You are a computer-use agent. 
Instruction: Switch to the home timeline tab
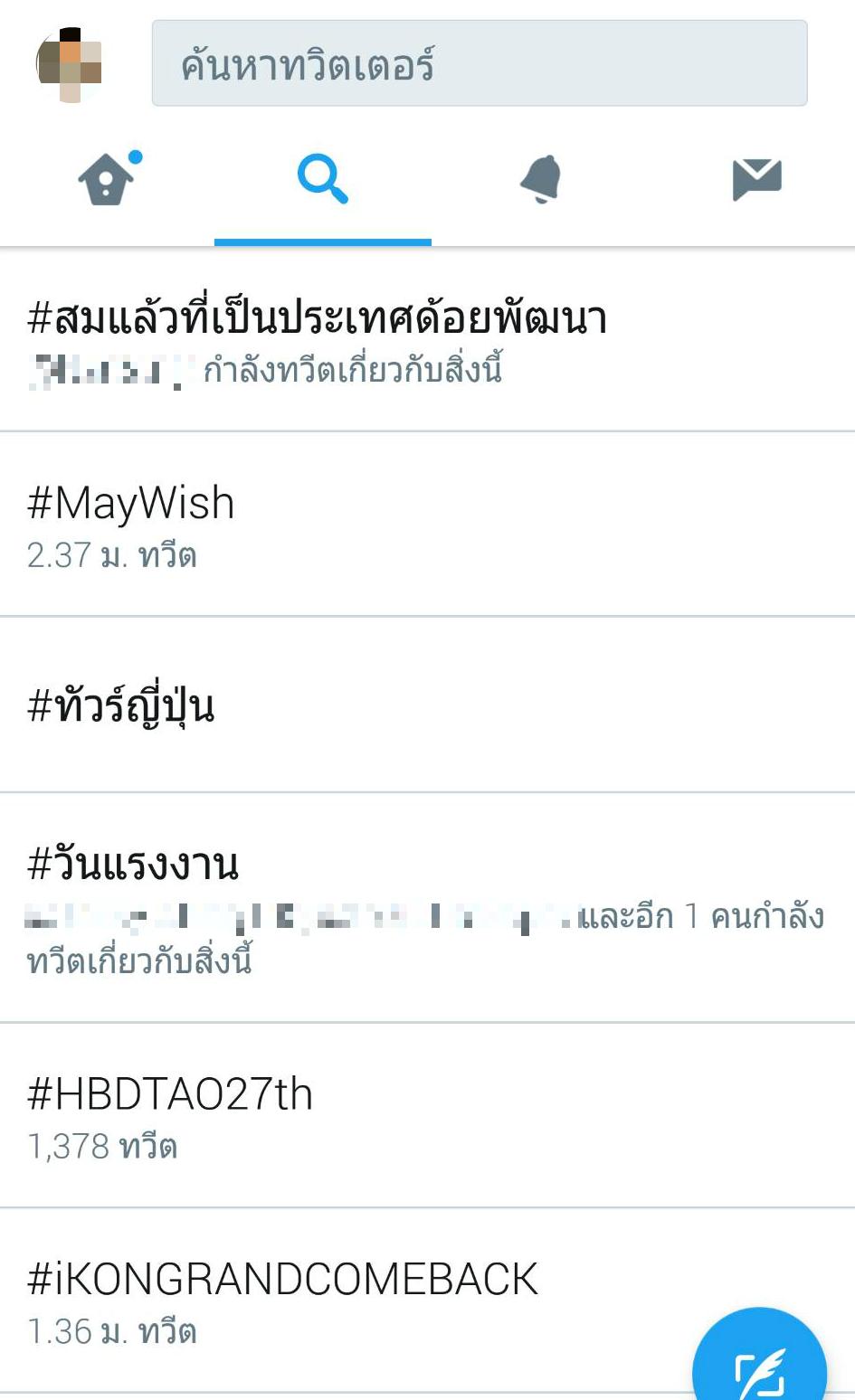tap(109, 178)
